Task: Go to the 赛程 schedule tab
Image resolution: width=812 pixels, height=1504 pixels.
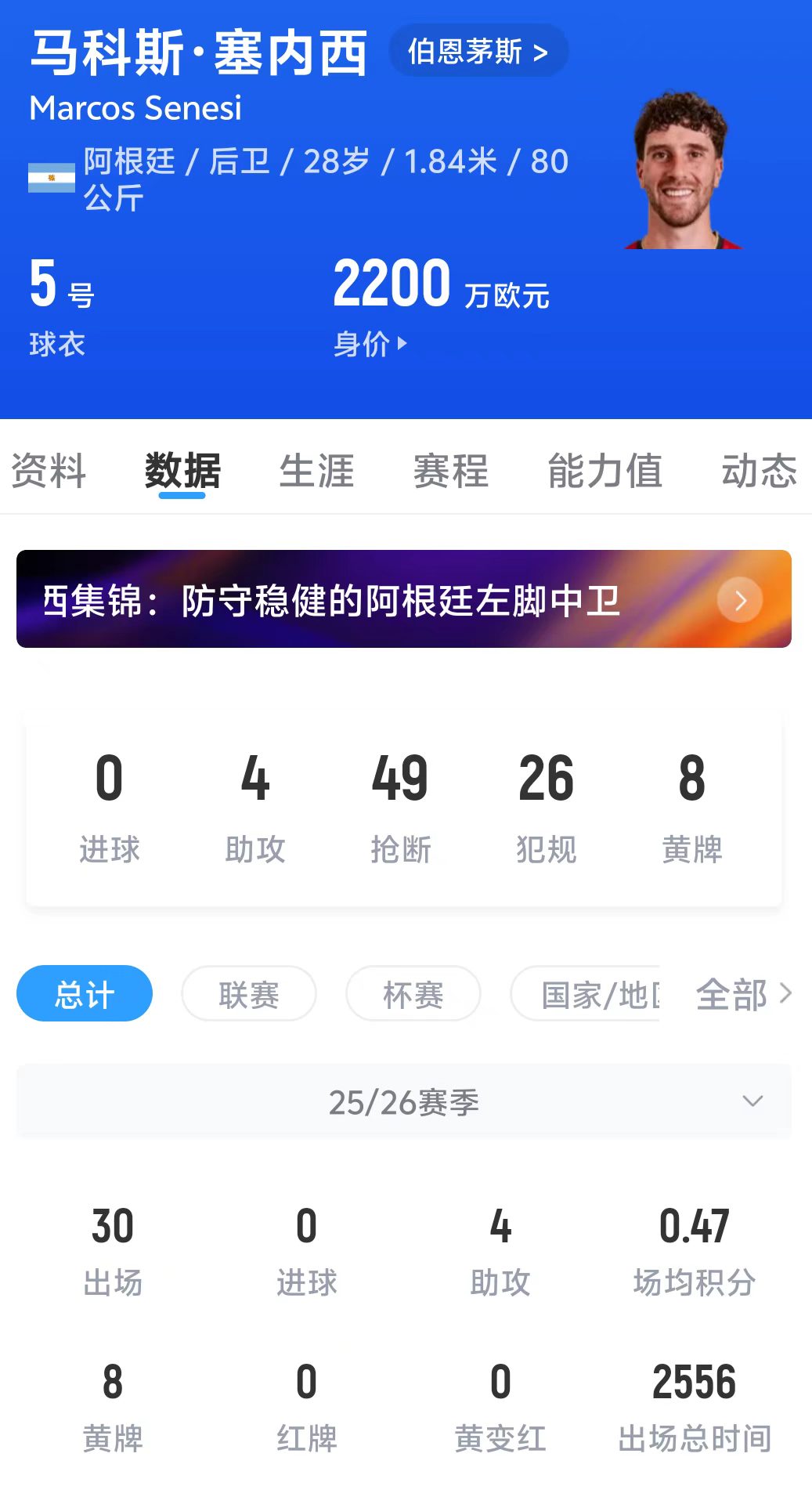Action: coord(451,471)
